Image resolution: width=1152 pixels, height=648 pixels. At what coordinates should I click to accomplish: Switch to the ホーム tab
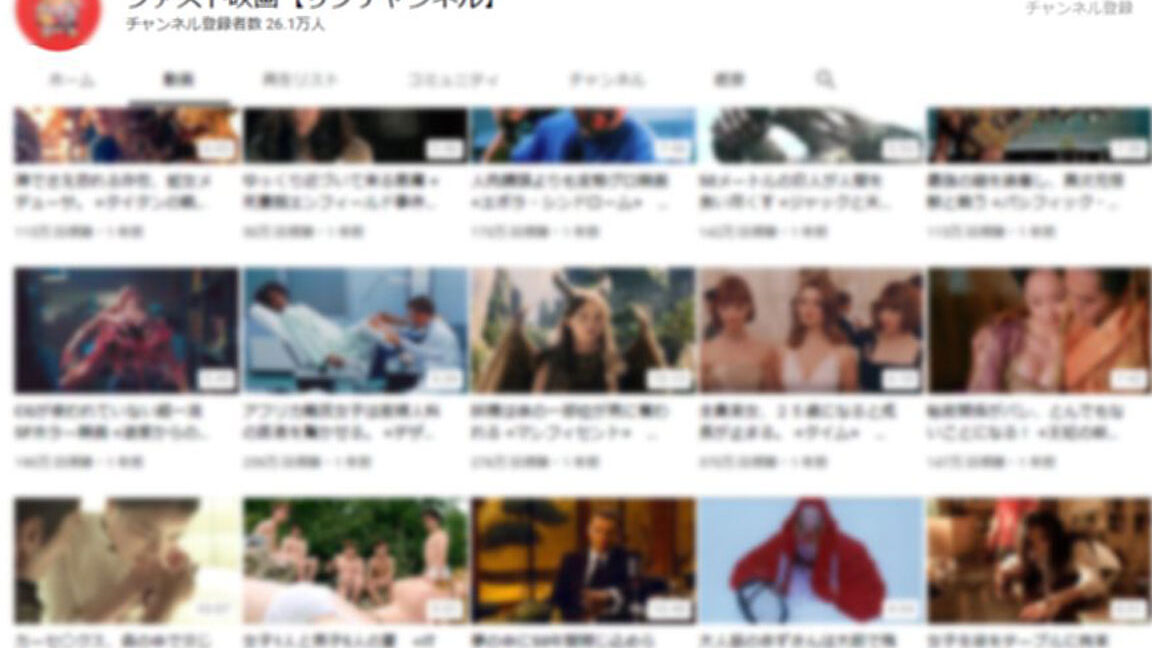[x=72, y=80]
